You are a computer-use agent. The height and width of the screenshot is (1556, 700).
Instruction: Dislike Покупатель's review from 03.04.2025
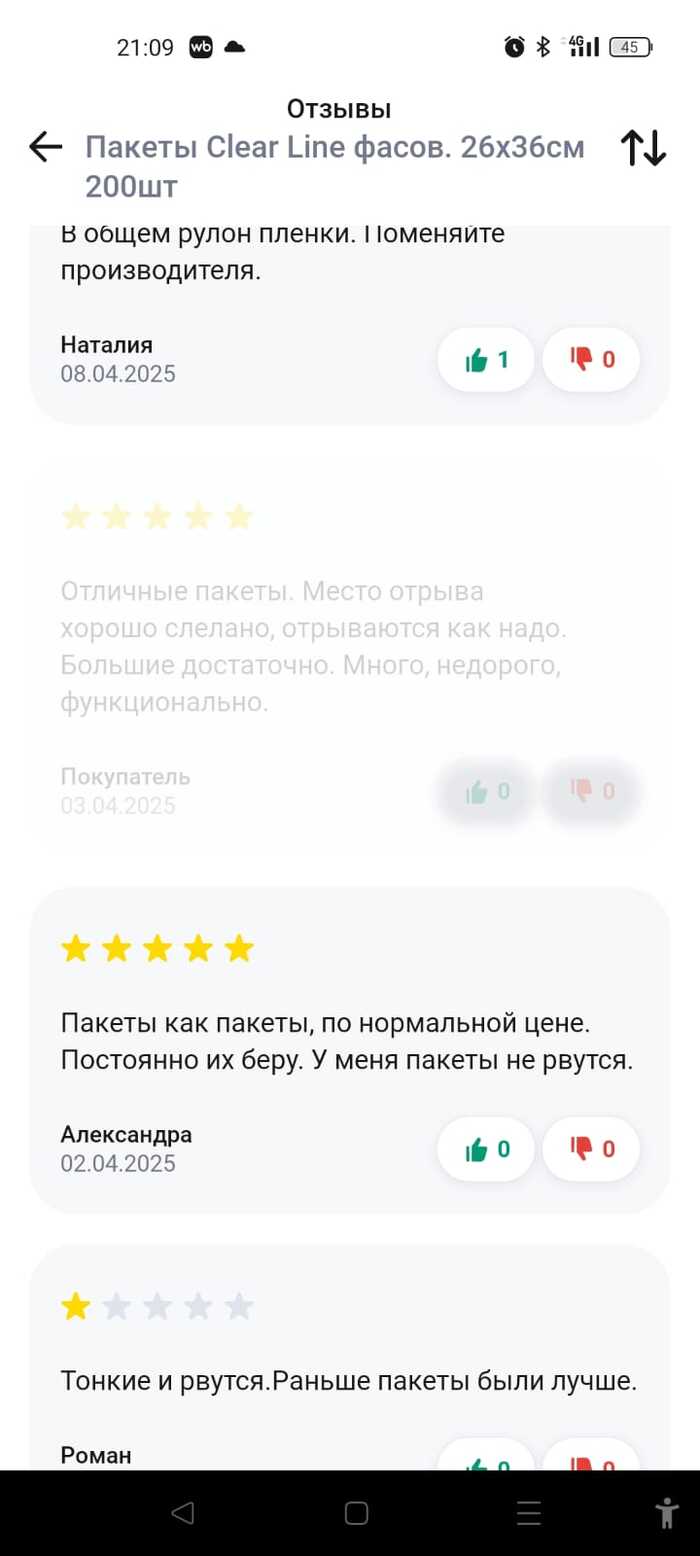[591, 792]
